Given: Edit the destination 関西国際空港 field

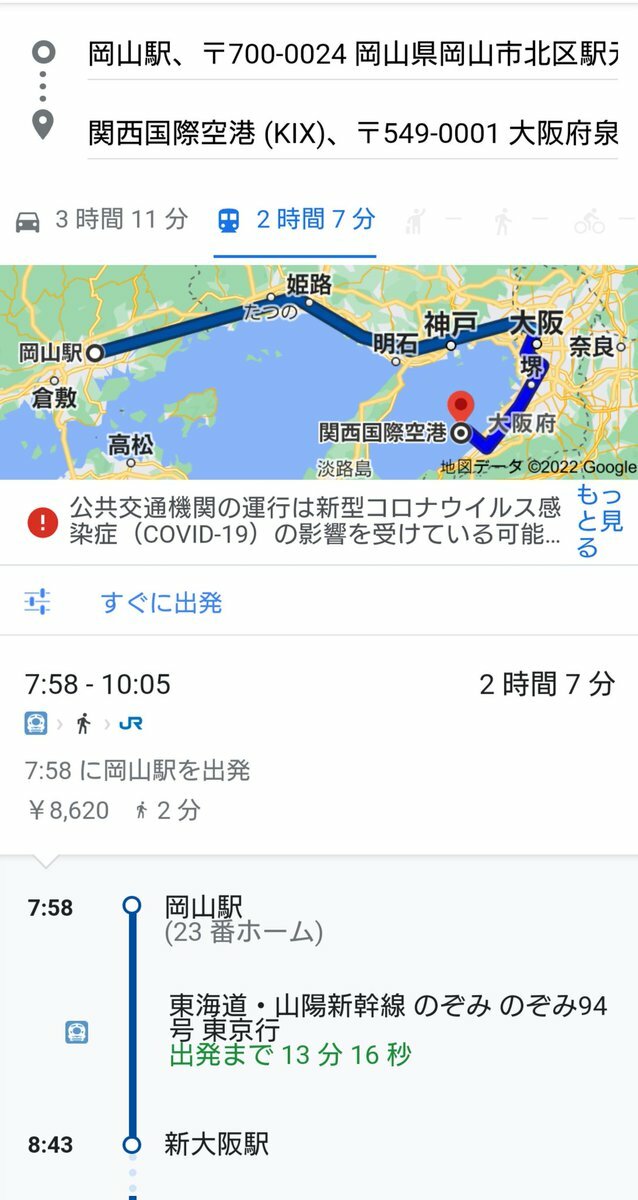Looking at the screenshot, I should click(350, 130).
